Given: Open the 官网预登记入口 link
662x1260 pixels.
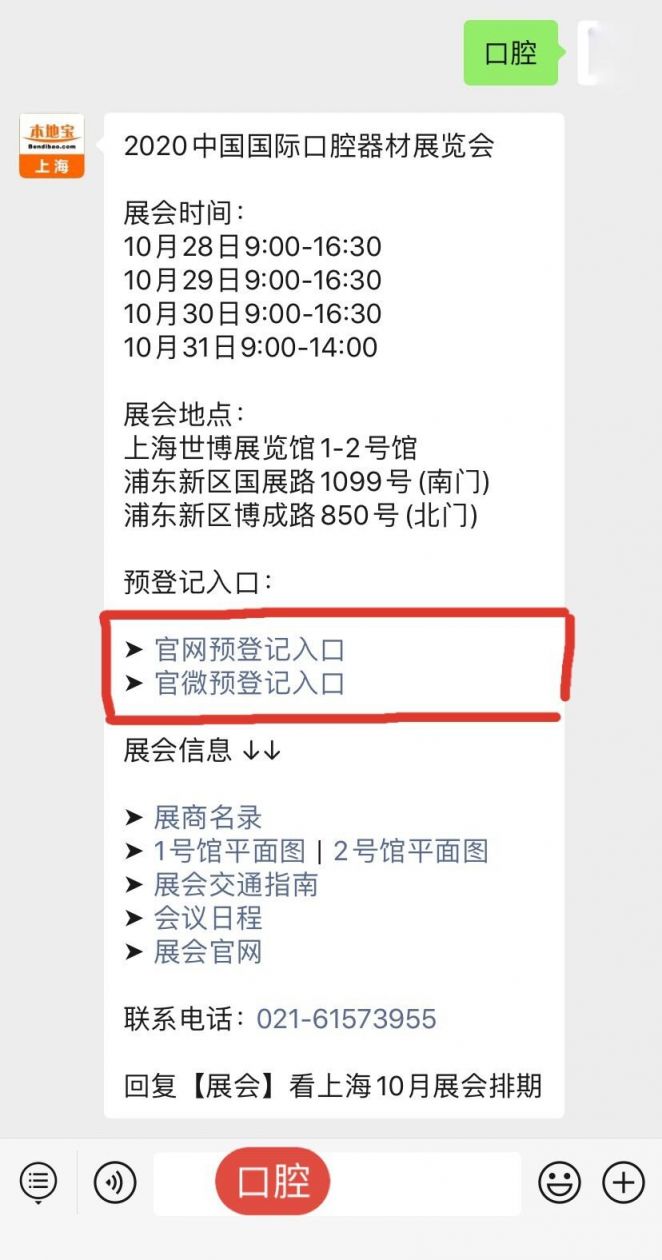Looking at the screenshot, I should (x=249, y=650).
